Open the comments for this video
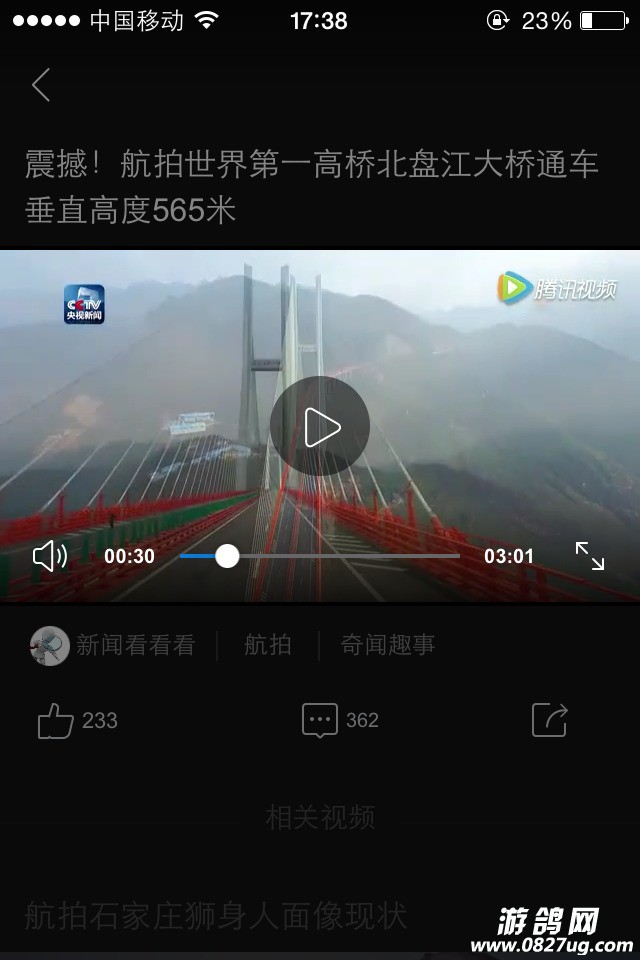 [x=320, y=720]
